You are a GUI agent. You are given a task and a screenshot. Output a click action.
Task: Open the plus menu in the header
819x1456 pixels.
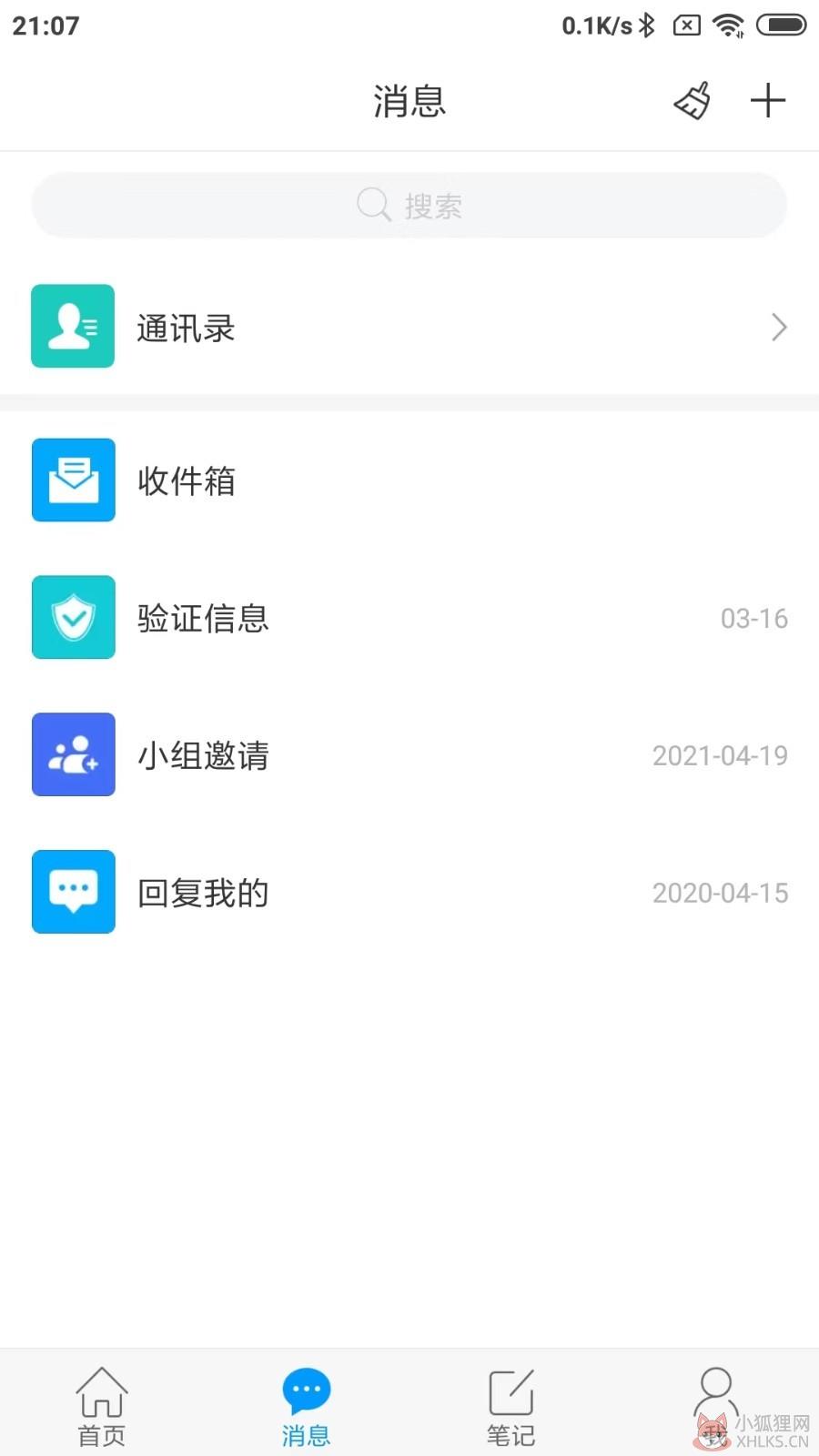click(x=767, y=100)
